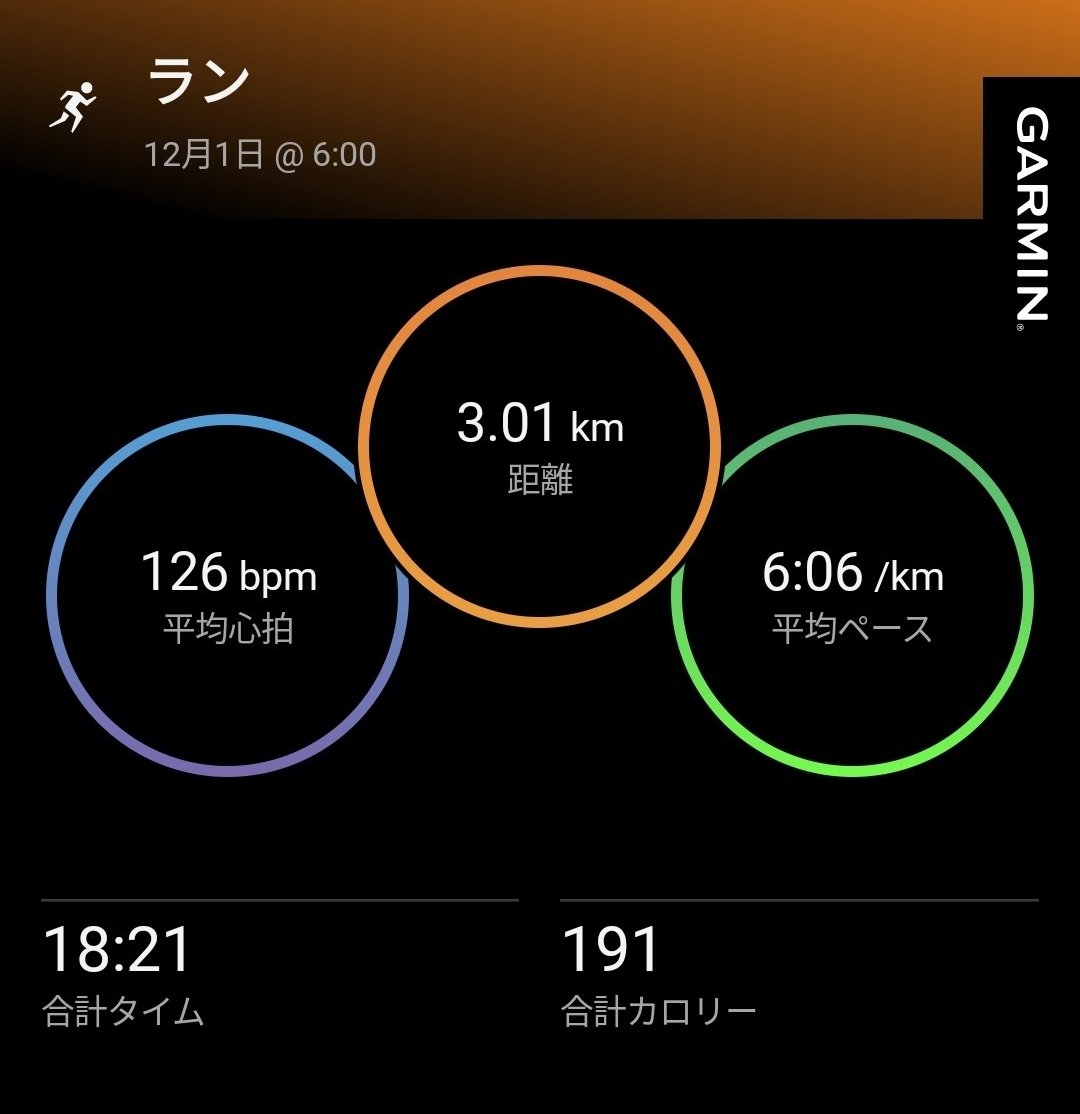1080x1114 pixels.
Task: Select the blue heart rate circle
Action: pyautogui.click(x=228, y=593)
